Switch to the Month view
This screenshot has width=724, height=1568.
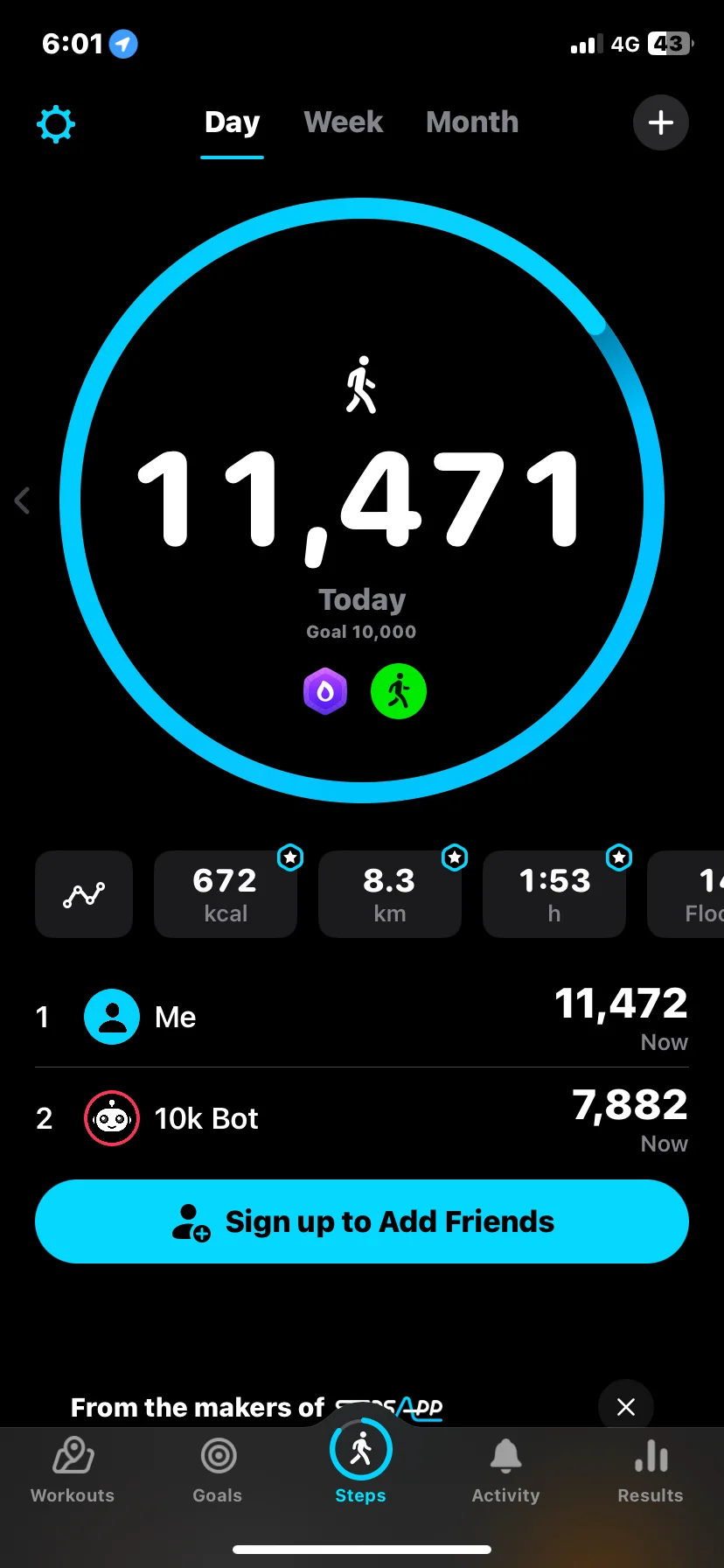click(x=472, y=122)
